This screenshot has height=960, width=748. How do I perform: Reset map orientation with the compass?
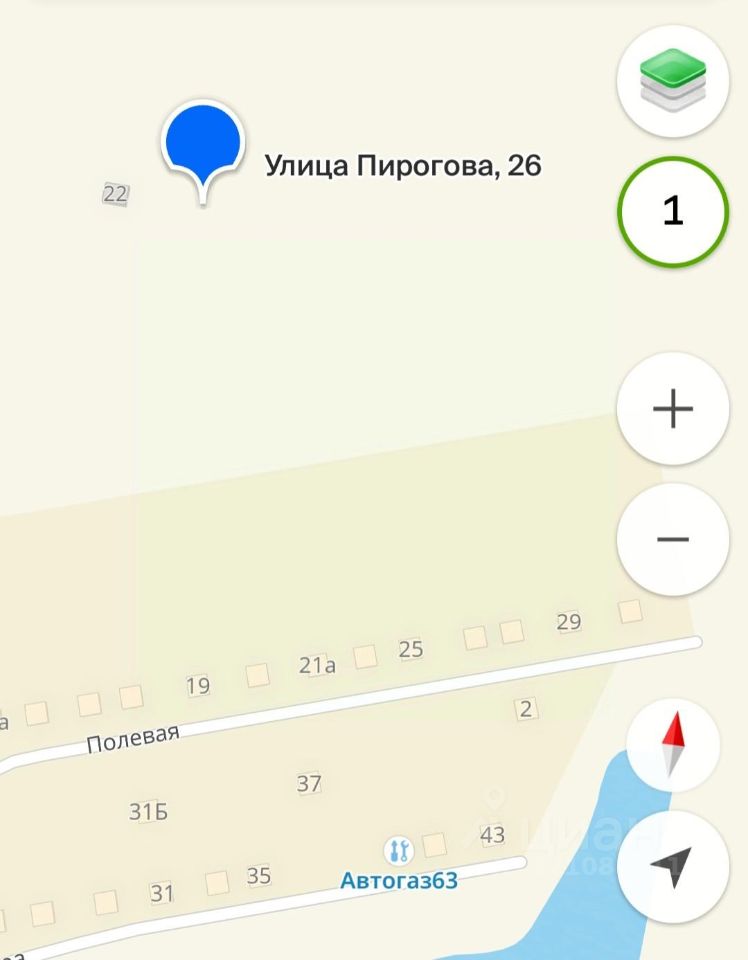point(672,745)
